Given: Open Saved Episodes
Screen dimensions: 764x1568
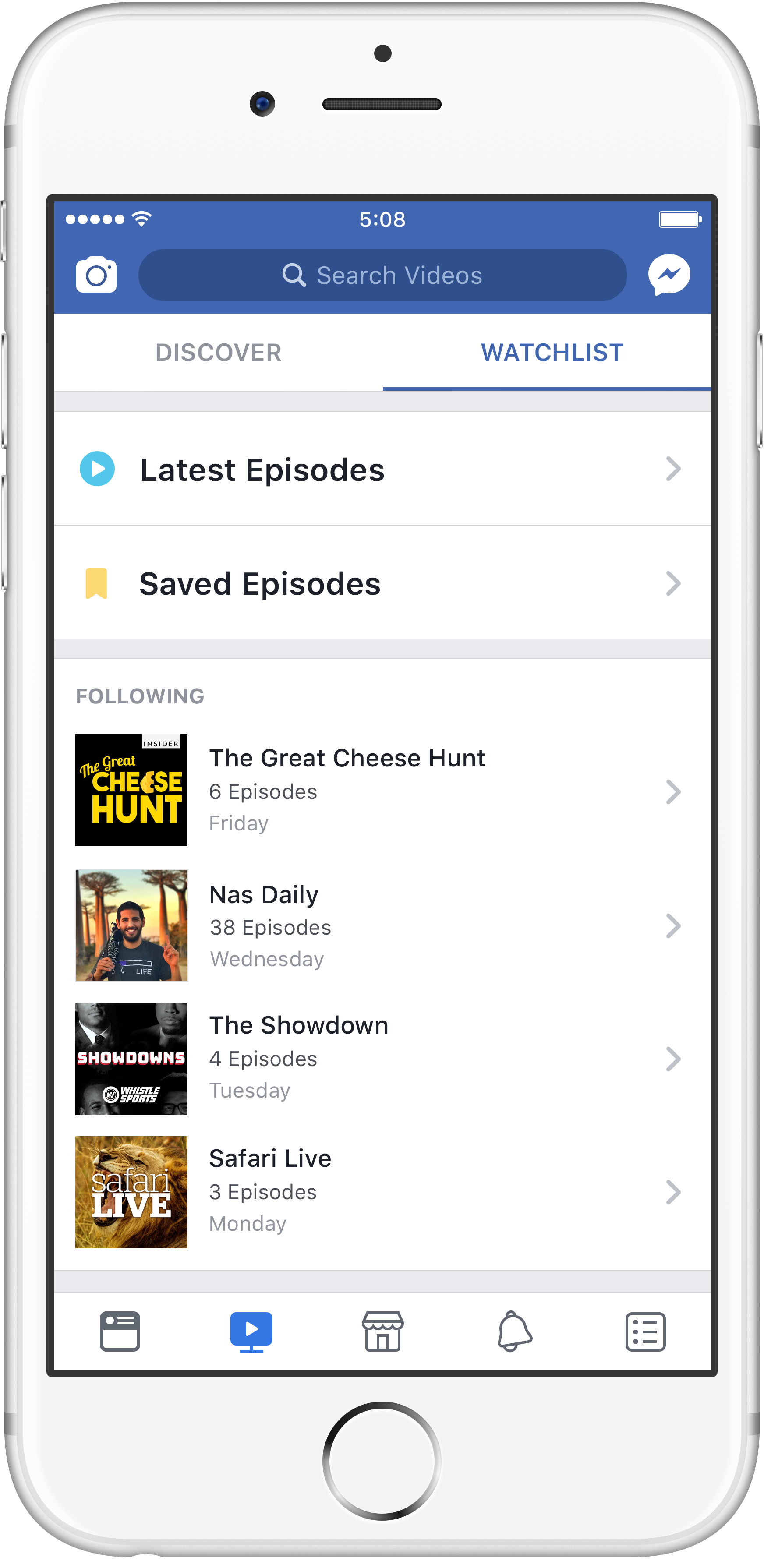Looking at the screenshot, I should (382, 583).
